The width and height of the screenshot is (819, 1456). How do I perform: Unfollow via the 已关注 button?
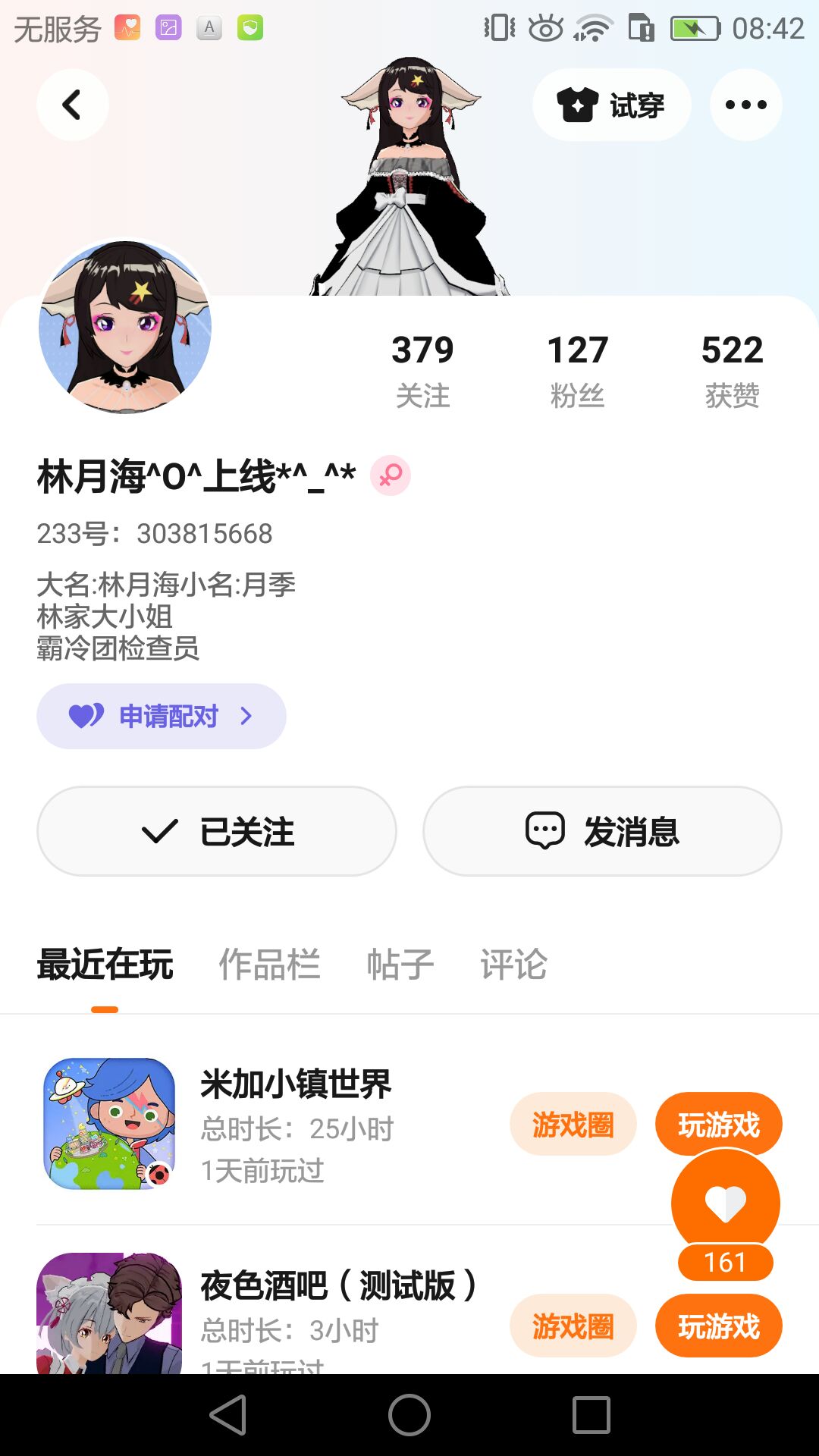(217, 831)
